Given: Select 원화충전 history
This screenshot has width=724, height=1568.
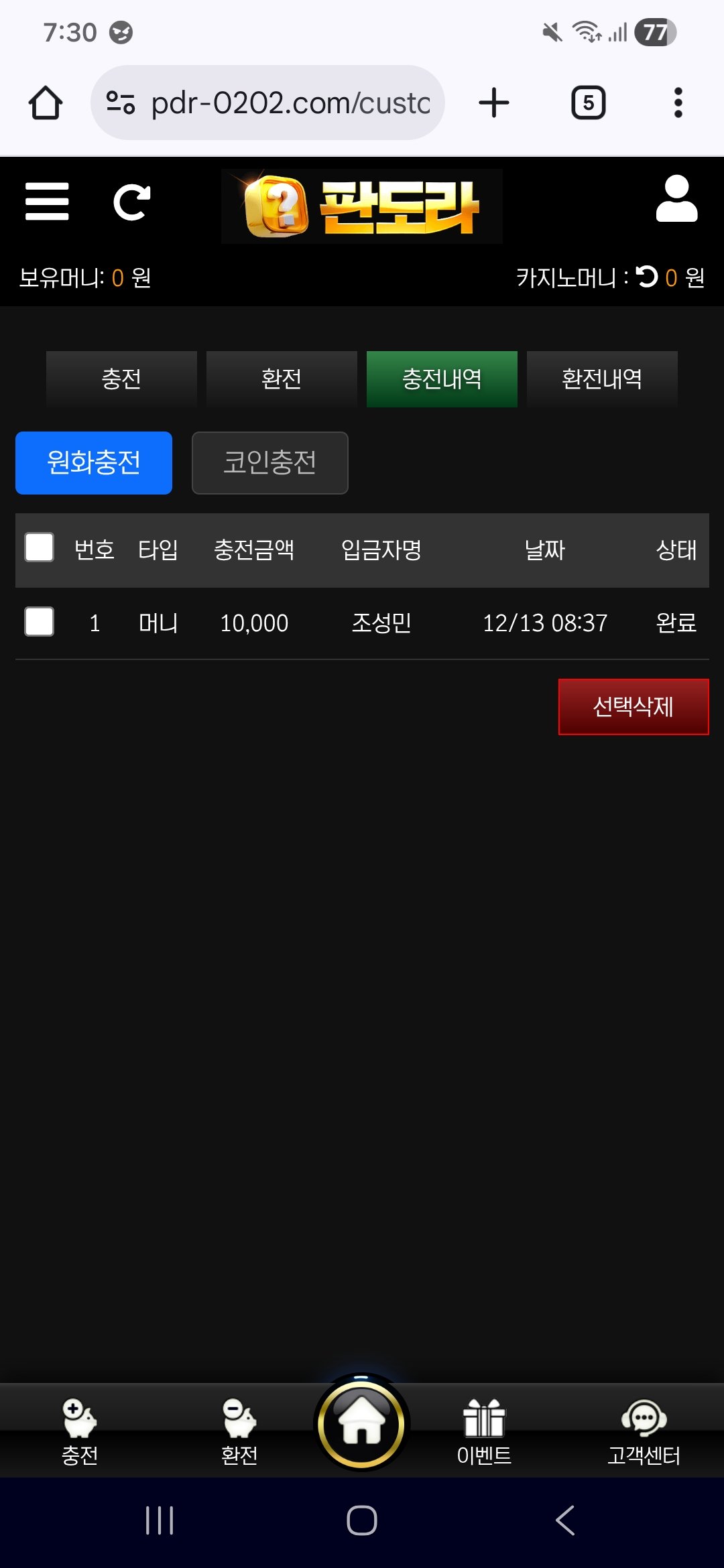Looking at the screenshot, I should [94, 463].
